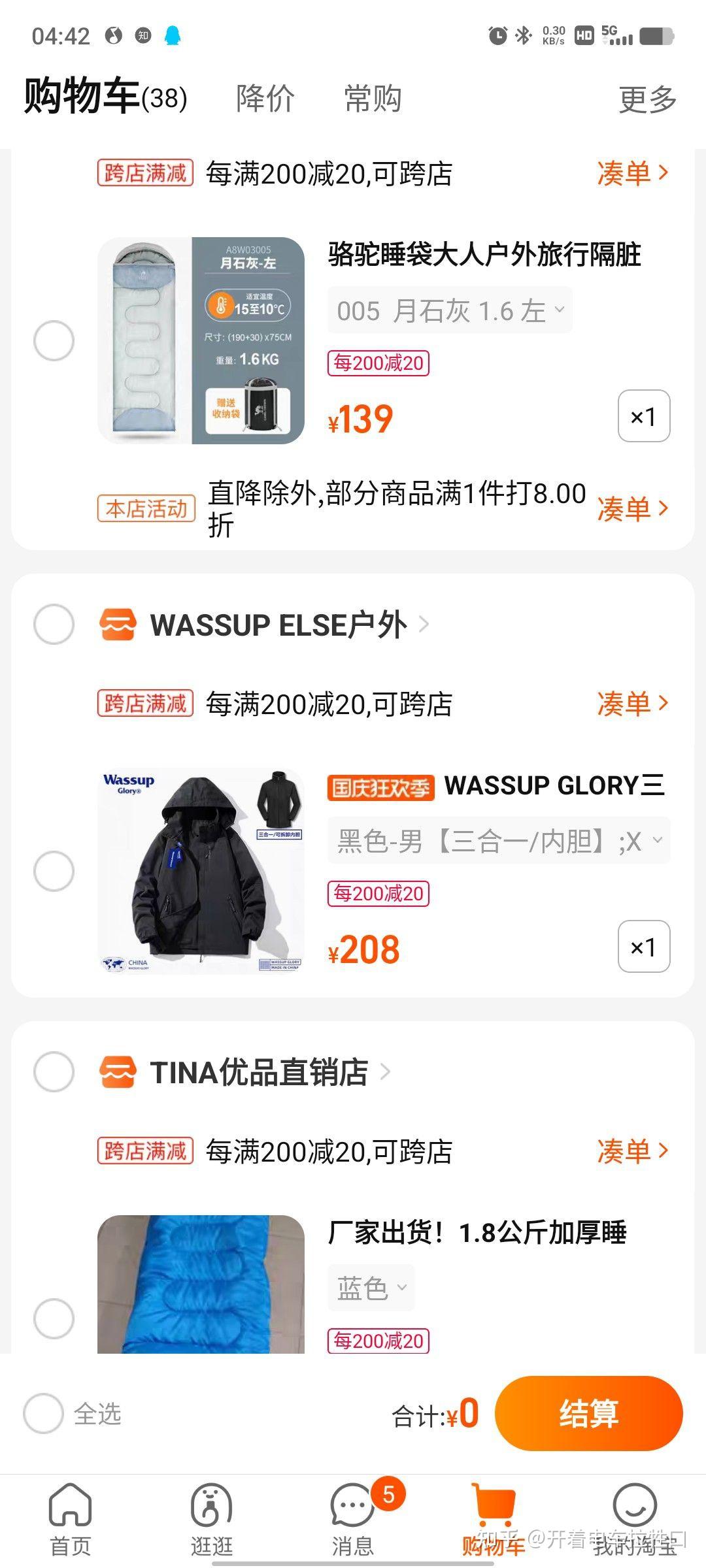Change quantity of the ¥139 sleeping bag
Screen dimensions: 706x1568
pyautogui.click(x=644, y=416)
